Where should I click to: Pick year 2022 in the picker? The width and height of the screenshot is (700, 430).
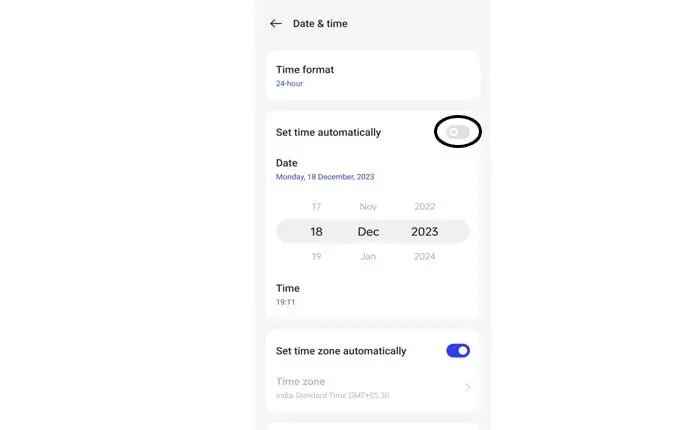tap(425, 206)
